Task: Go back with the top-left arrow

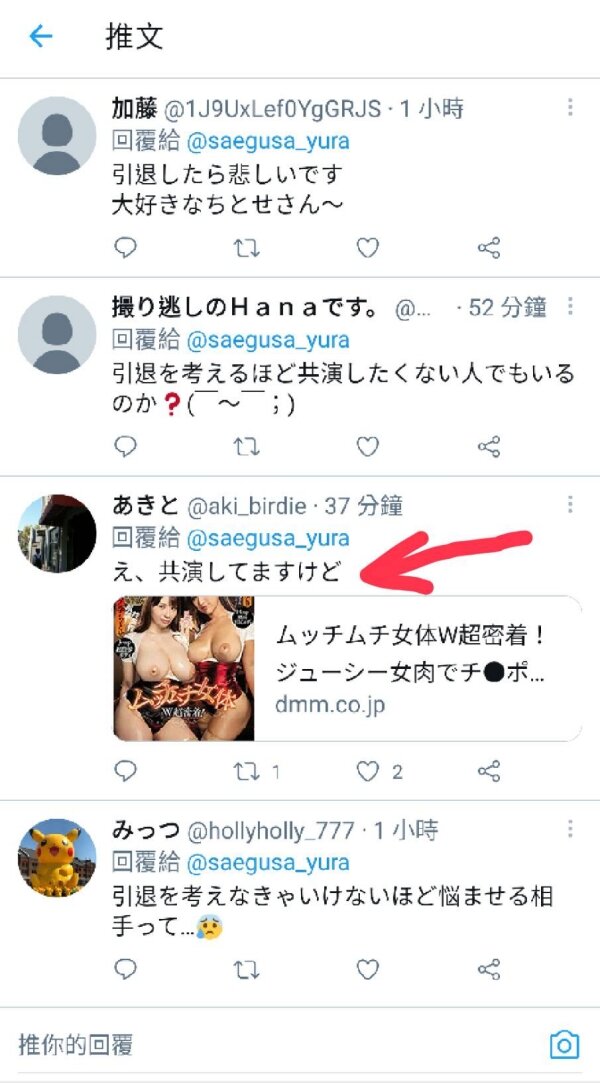Action: pos(40,37)
